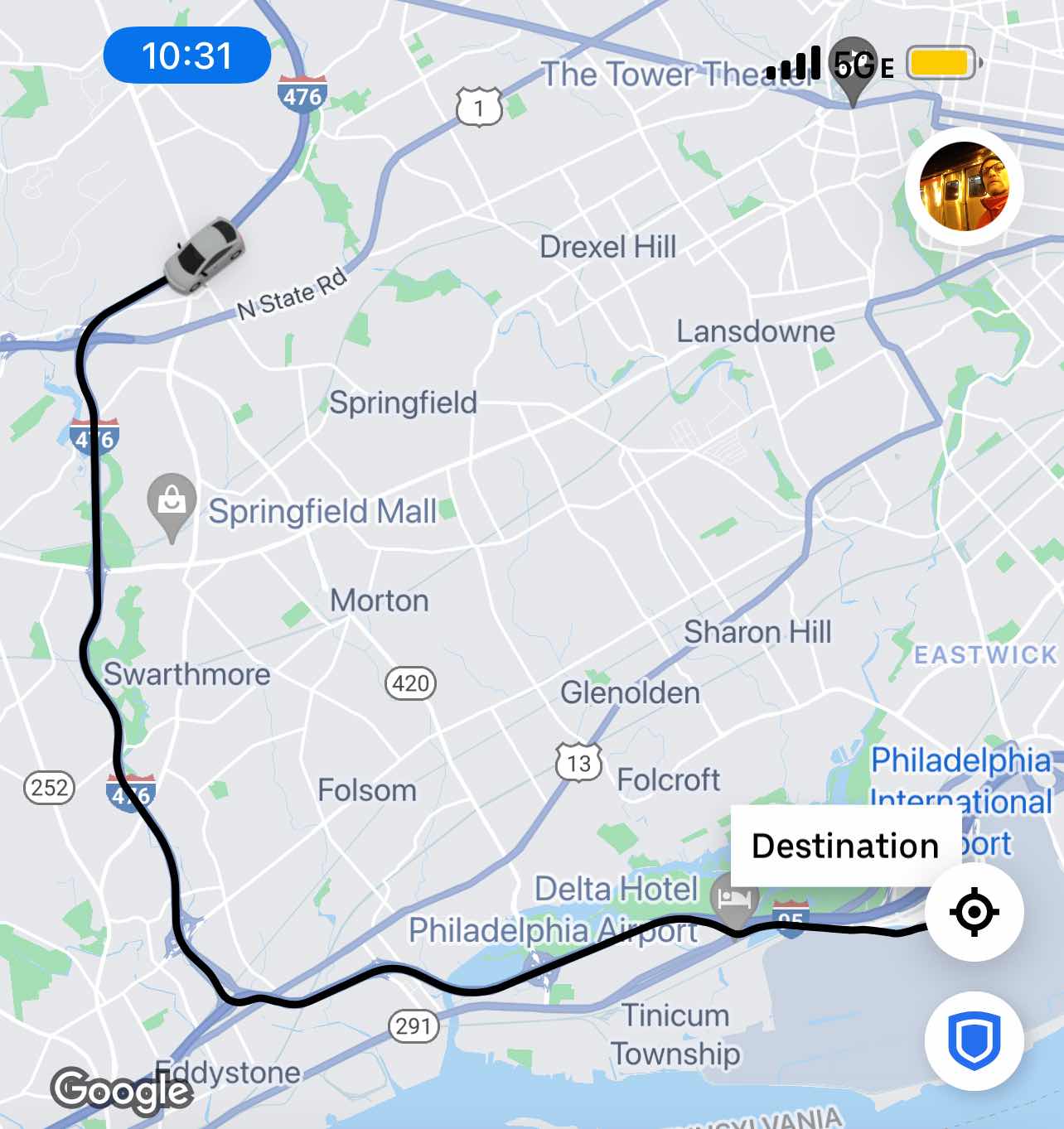
Task: Tap the Tower Theater location pin
Action: (854, 68)
